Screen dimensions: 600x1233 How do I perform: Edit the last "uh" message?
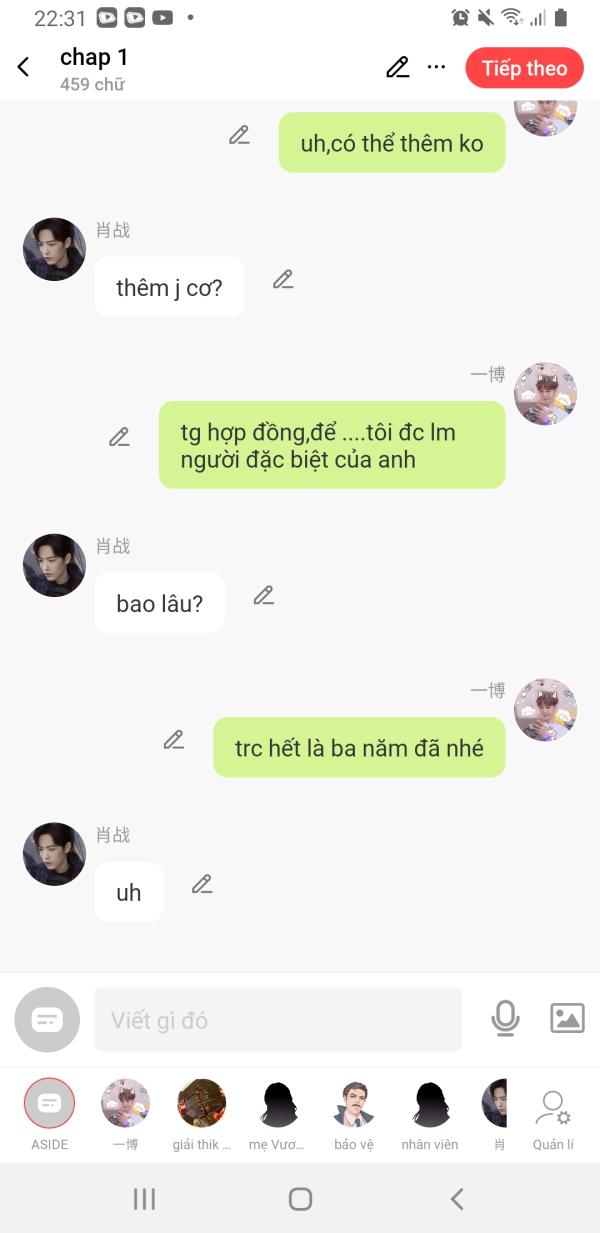(x=202, y=884)
